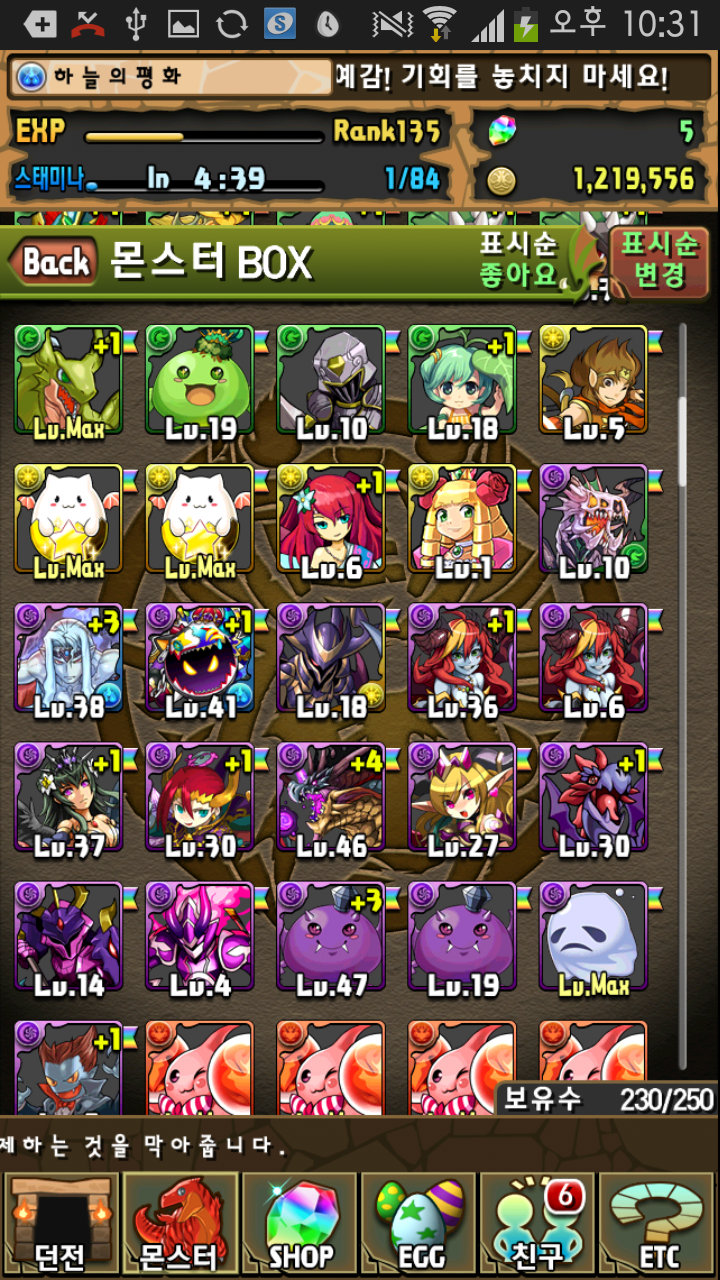Switch to the 몬스터 tab
Screen dimensions: 720x1280
pos(179,1227)
